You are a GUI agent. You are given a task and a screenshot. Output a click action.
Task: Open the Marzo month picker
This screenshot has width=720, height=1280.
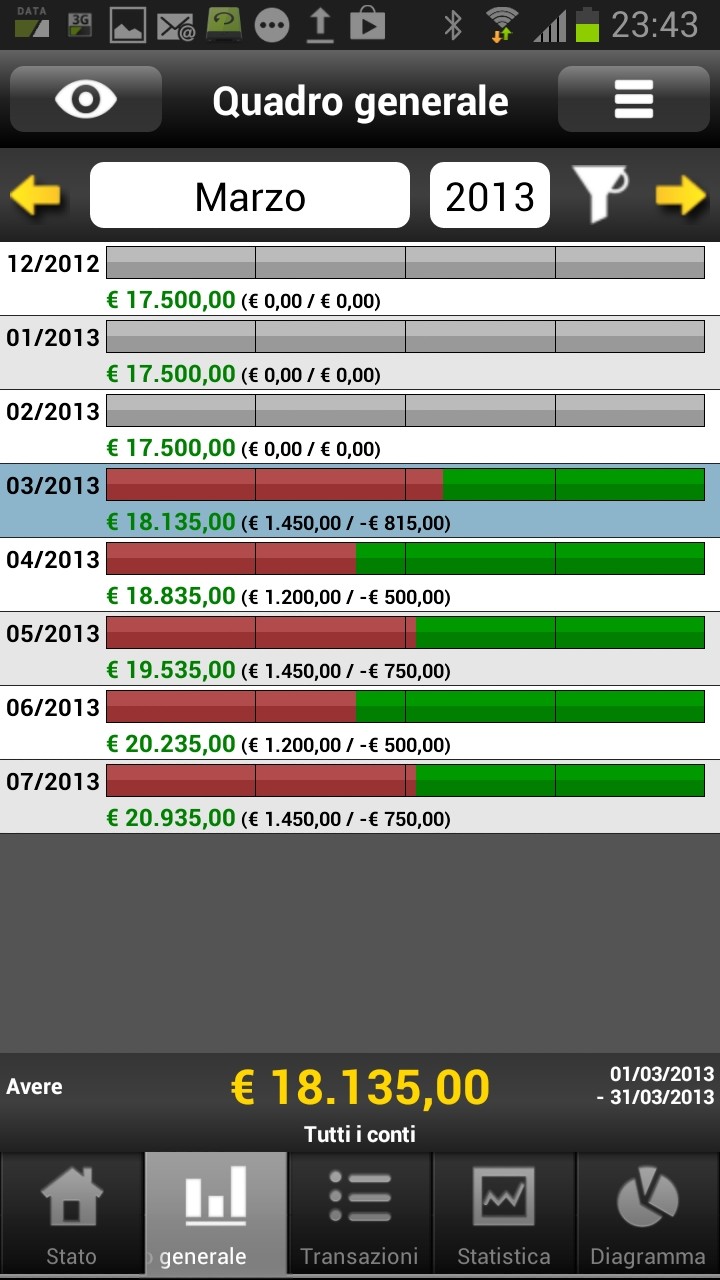coord(250,195)
